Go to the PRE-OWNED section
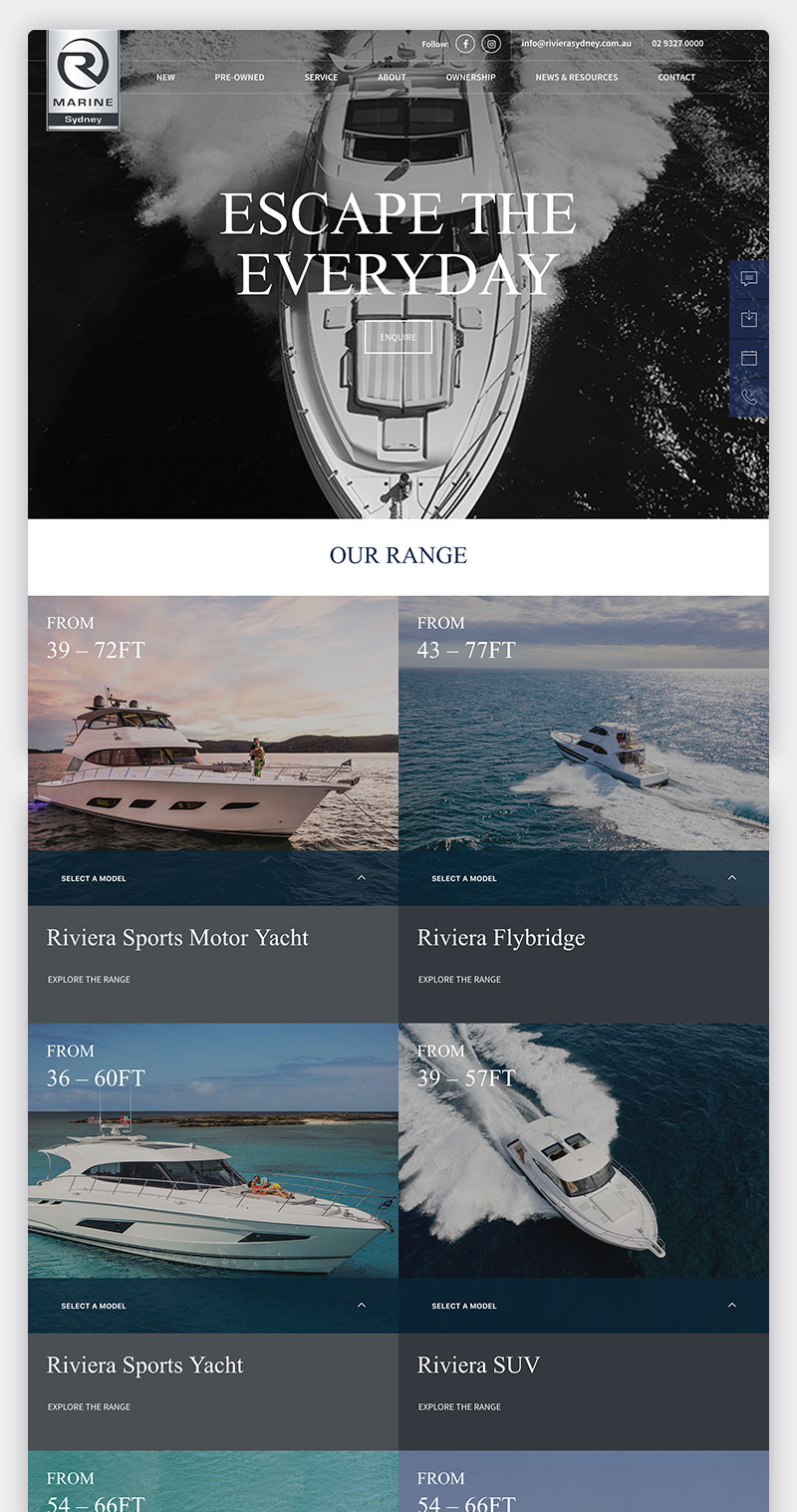Image resolution: width=797 pixels, height=1512 pixels. click(239, 78)
